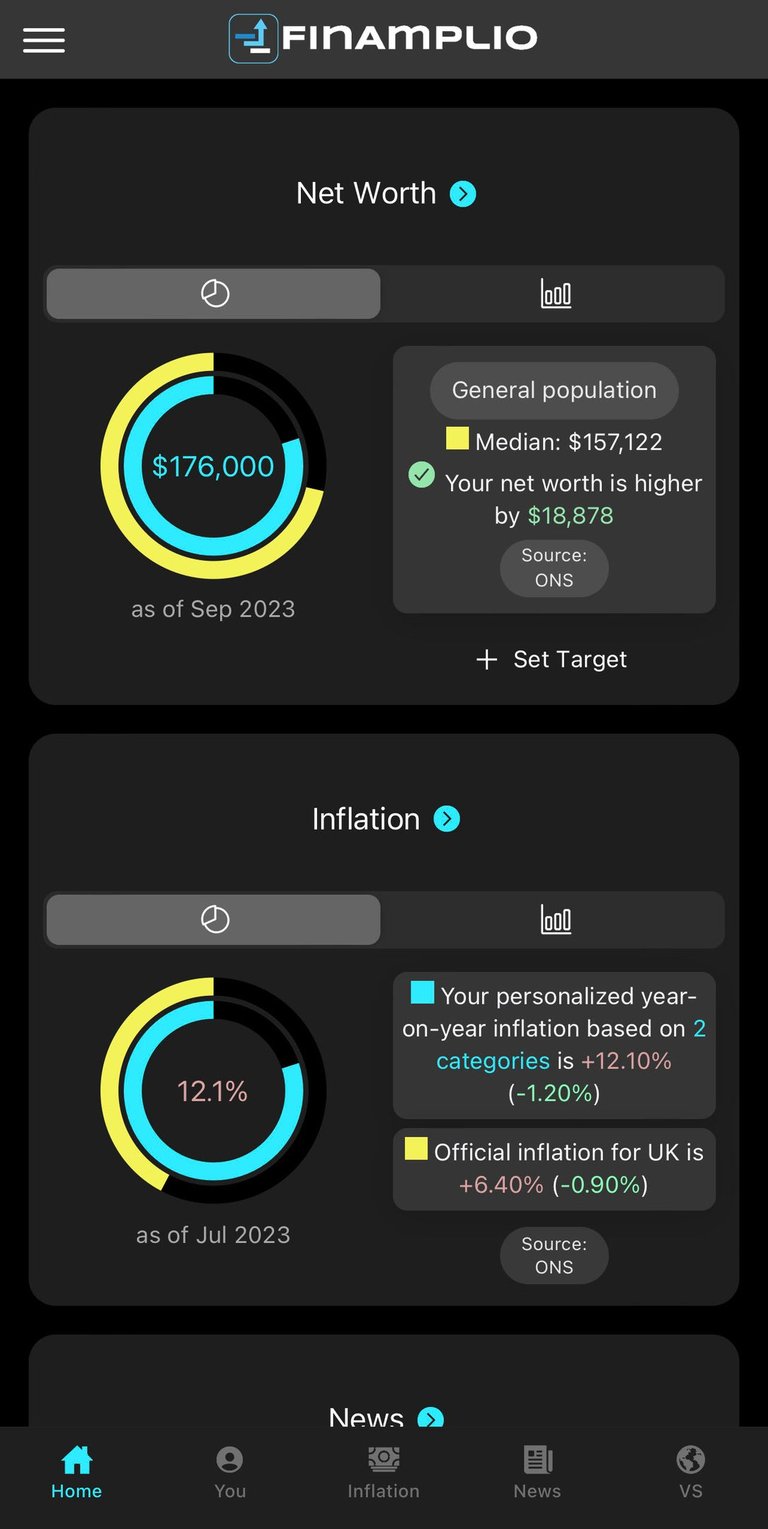Select pie chart view in Inflation card
The image size is (768, 1529).
pyautogui.click(x=214, y=920)
